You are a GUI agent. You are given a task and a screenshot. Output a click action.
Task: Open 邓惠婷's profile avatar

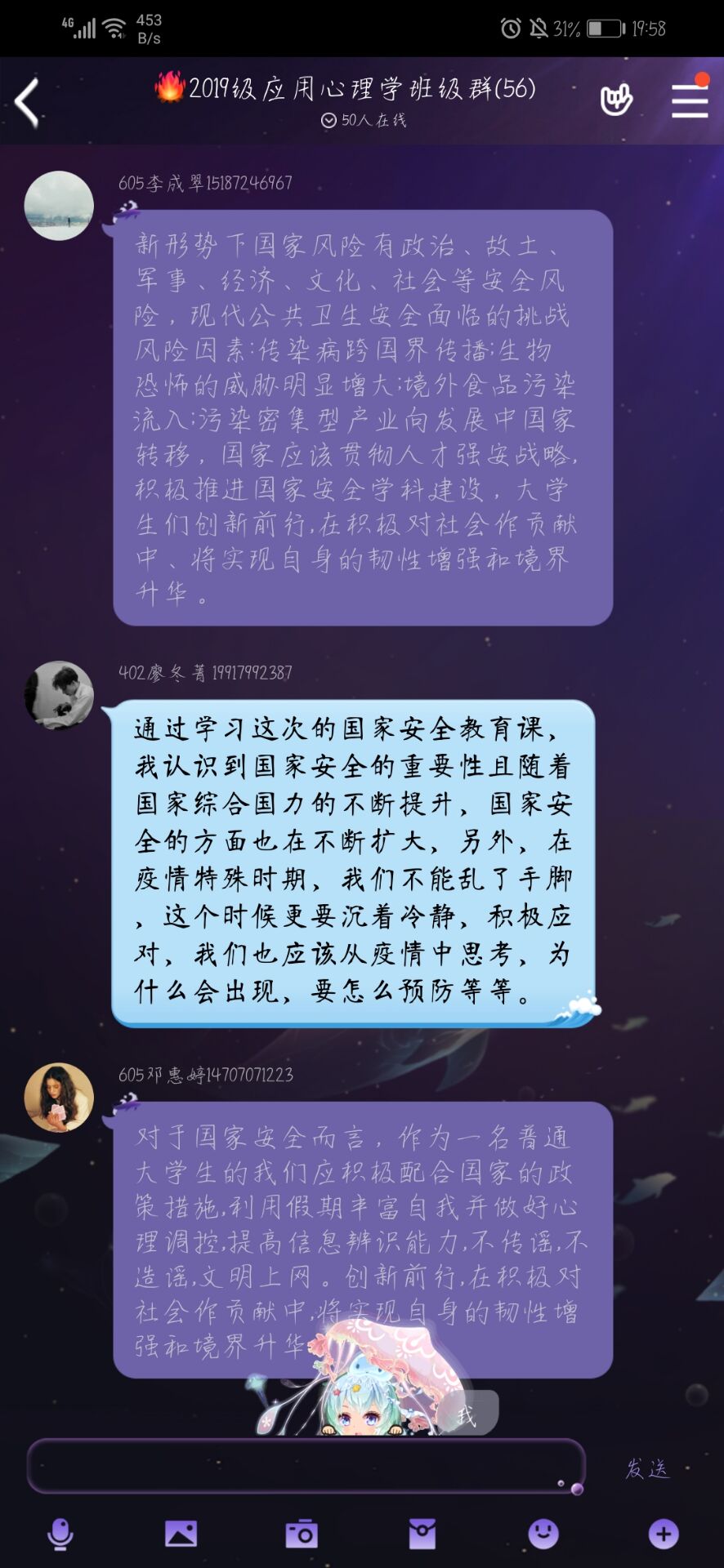[x=59, y=1098]
